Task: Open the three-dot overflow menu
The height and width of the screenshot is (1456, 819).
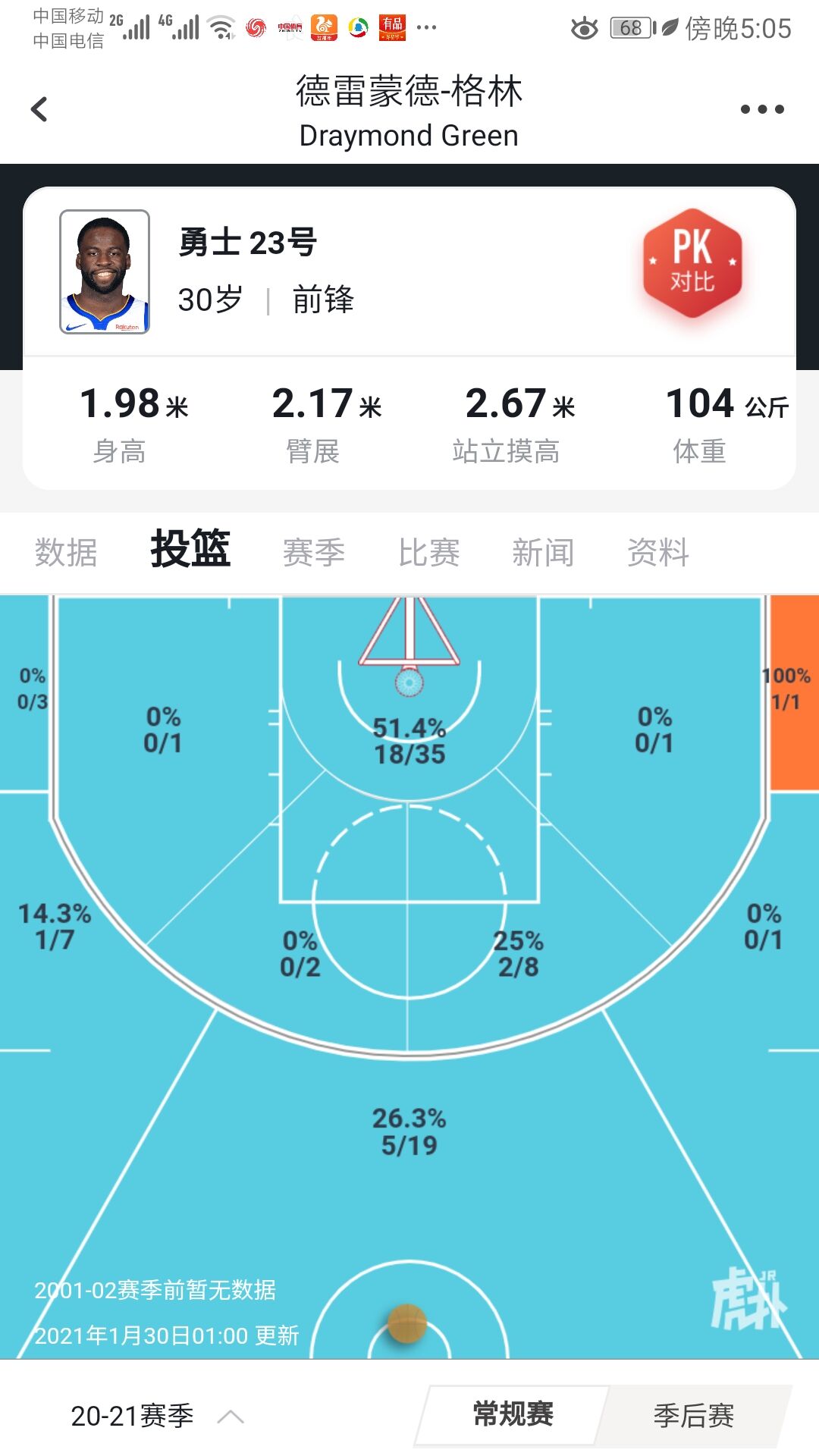Action: pos(761,109)
